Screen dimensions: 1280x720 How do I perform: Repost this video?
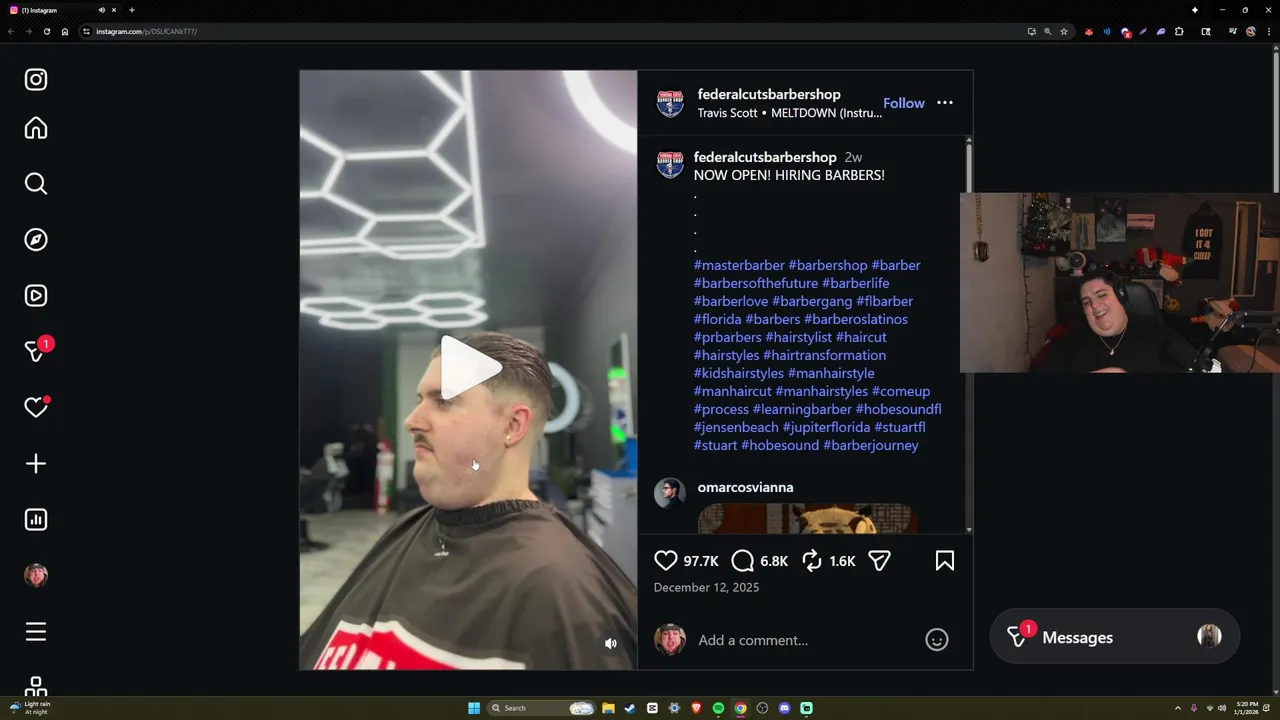(812, 561)
